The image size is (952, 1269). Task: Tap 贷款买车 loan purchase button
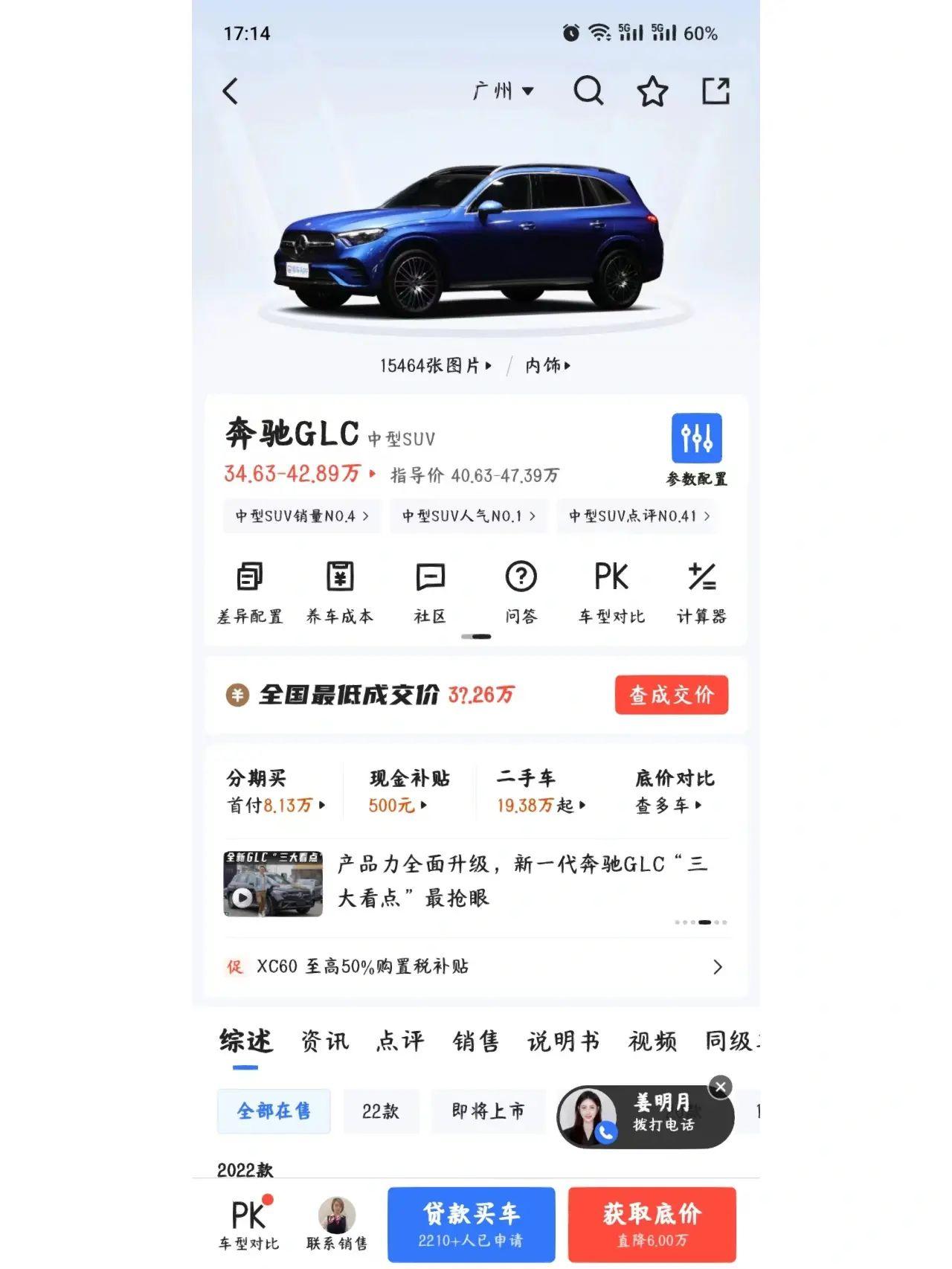[471, 1224]
